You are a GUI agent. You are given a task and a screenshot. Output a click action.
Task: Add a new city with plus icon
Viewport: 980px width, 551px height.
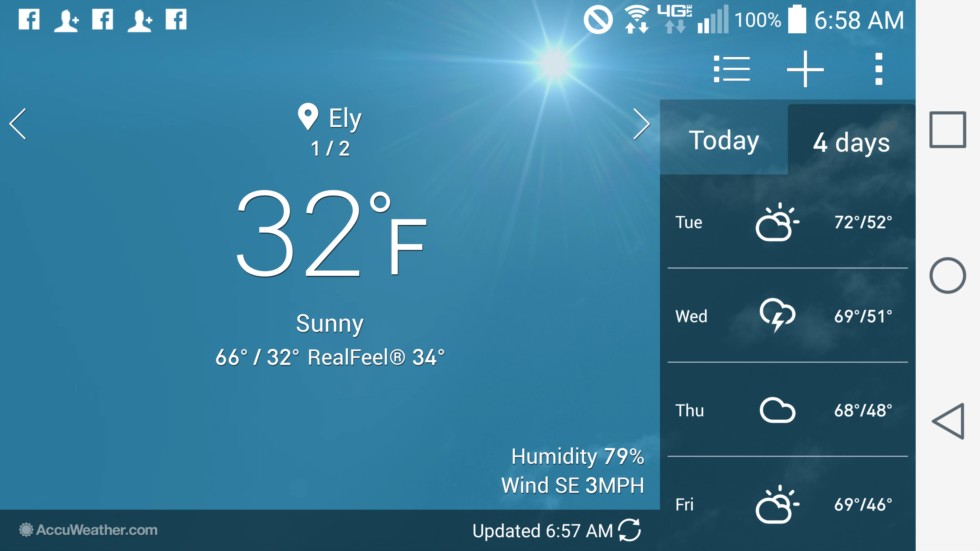pos(805,69)
